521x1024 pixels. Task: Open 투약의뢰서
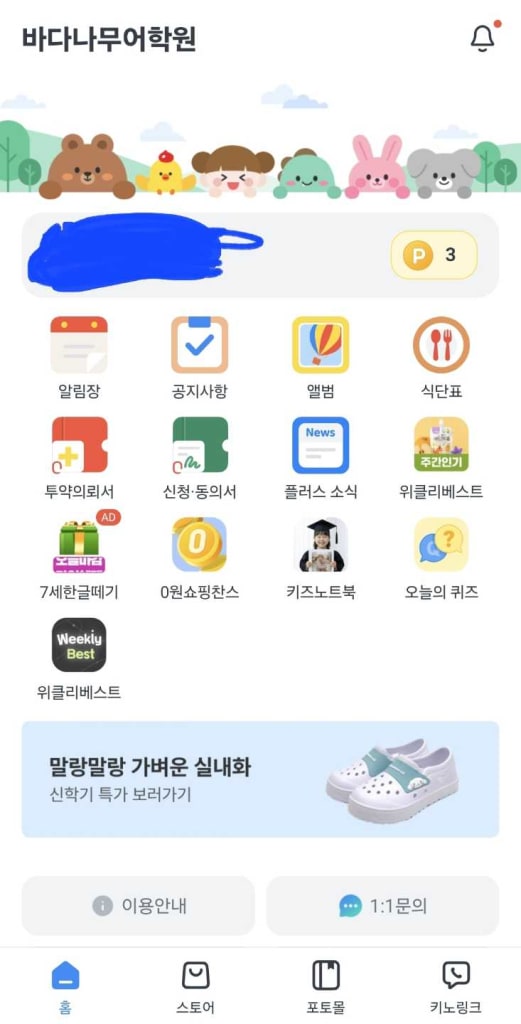[x=79, y=458]
